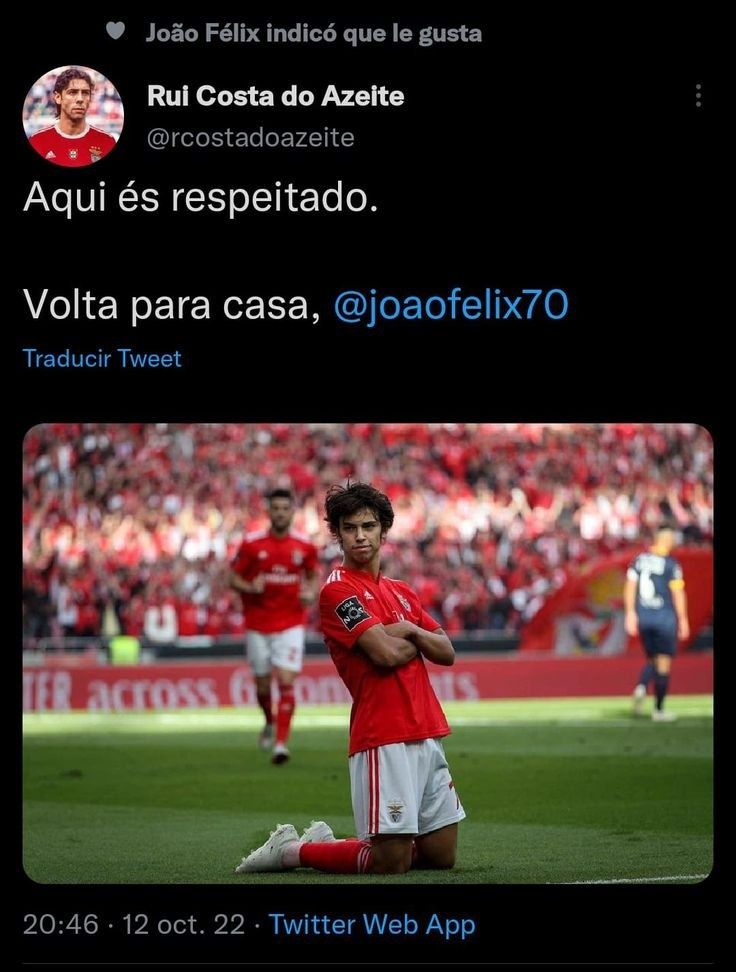
Task: View the tweet's attached photo full screen
Action: pos(368,653)
